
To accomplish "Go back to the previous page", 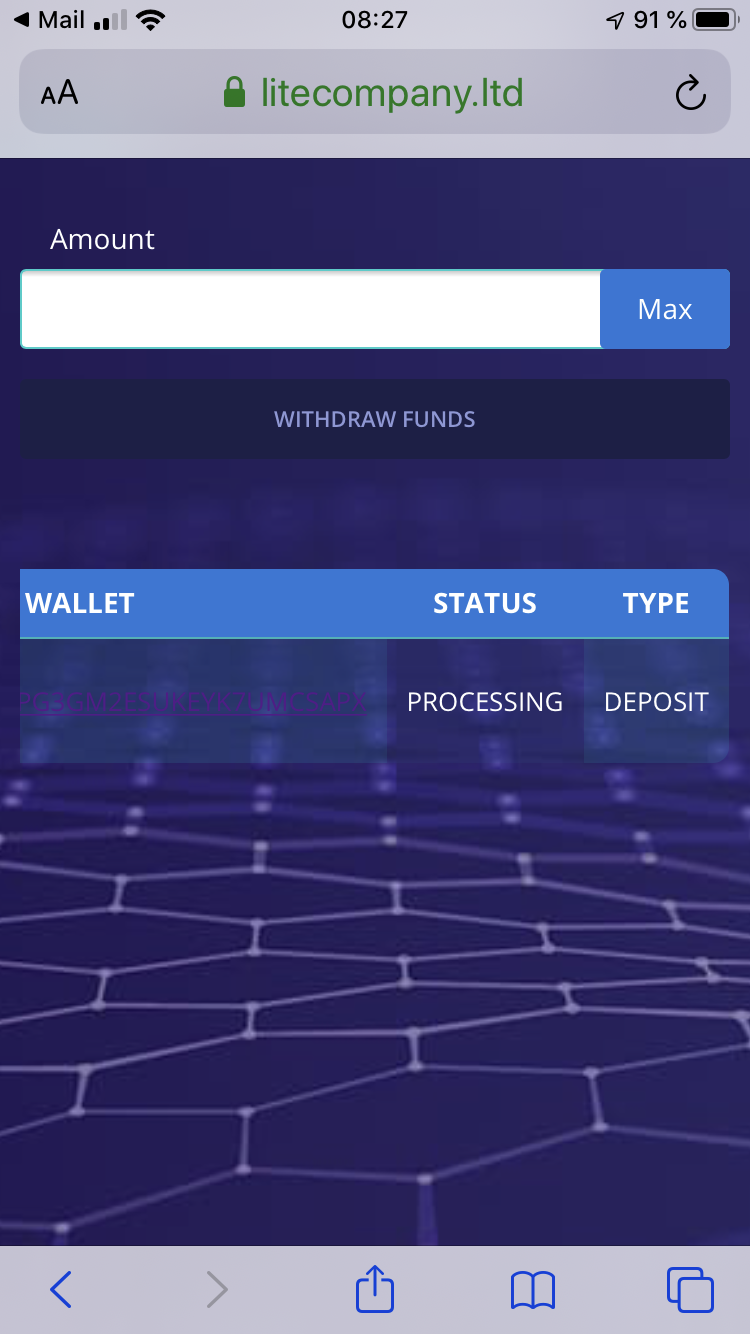I will pyautogui.click(x=61, y=1290).
